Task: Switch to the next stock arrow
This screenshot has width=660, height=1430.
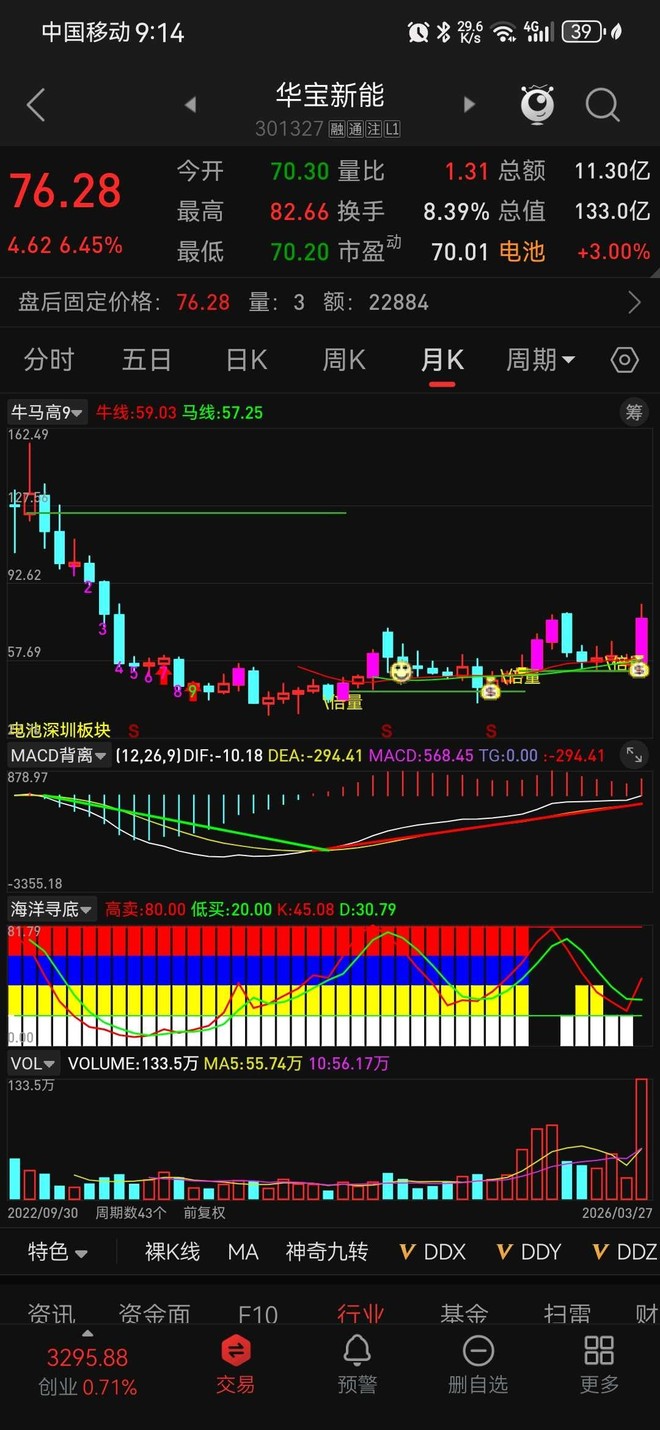Action: click(x=469, y=105)
